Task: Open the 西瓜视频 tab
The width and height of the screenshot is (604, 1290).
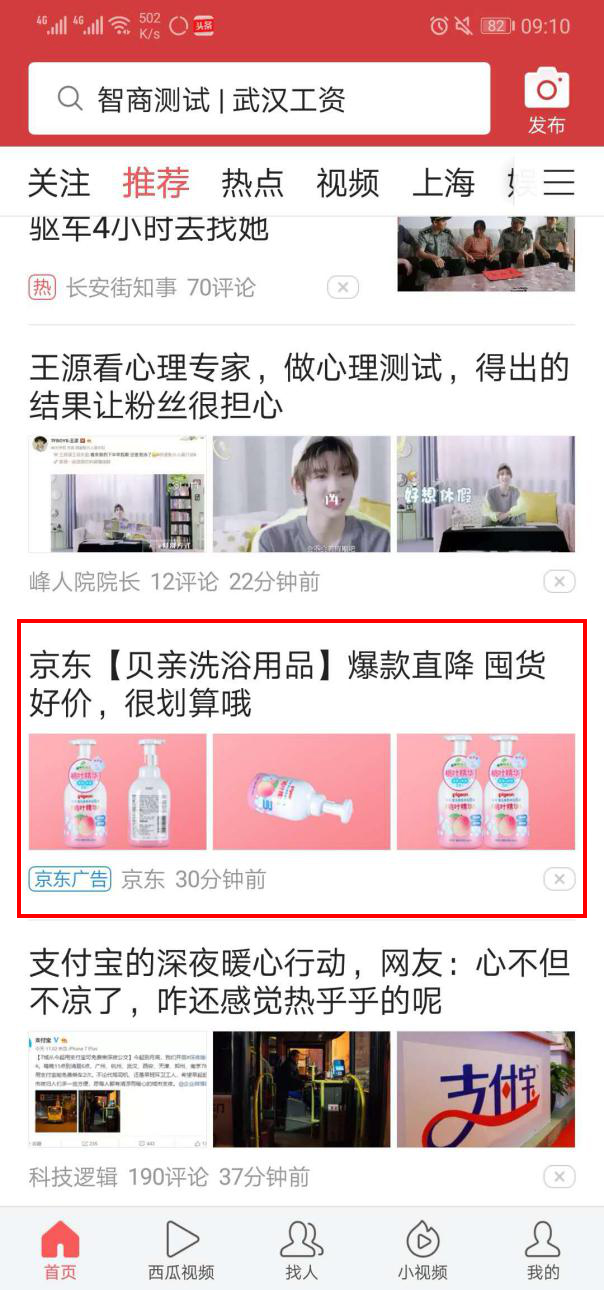Action: coord(181,1249)
